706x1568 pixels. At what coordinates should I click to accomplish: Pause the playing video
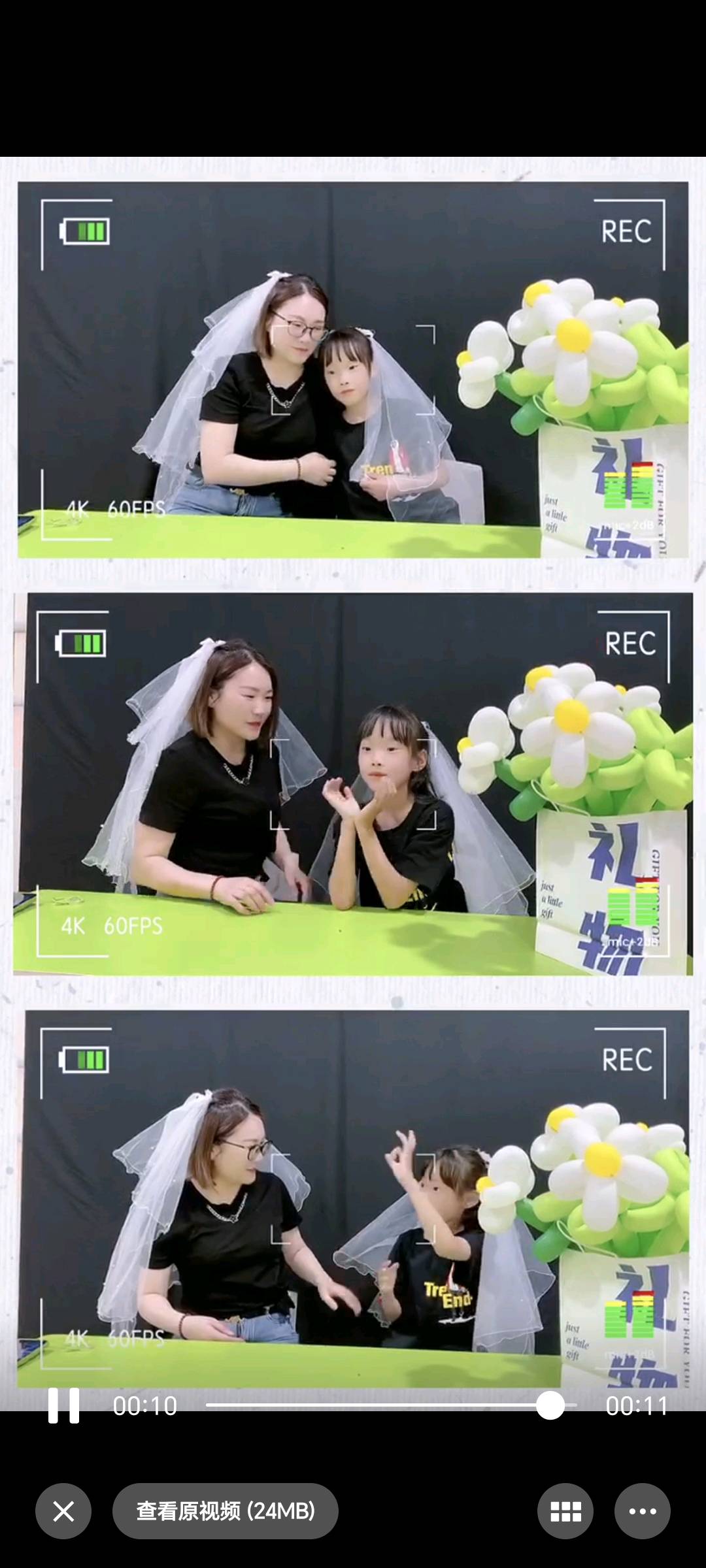(63, 1405)
